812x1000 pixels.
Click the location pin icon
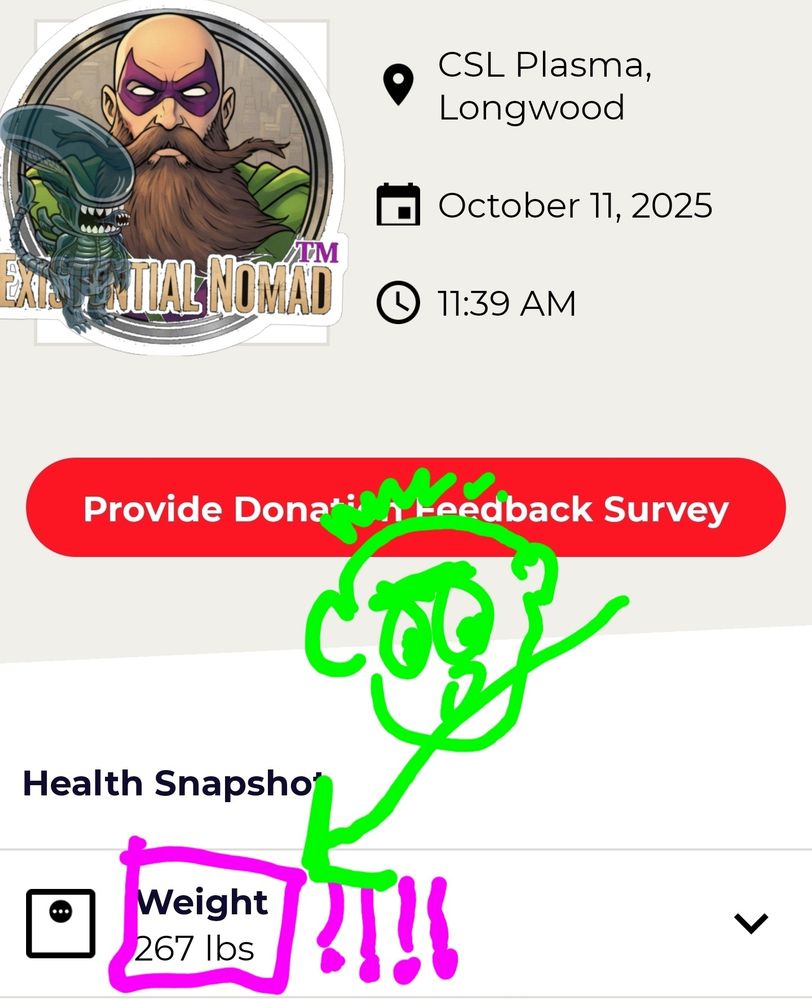click(400, 82)
